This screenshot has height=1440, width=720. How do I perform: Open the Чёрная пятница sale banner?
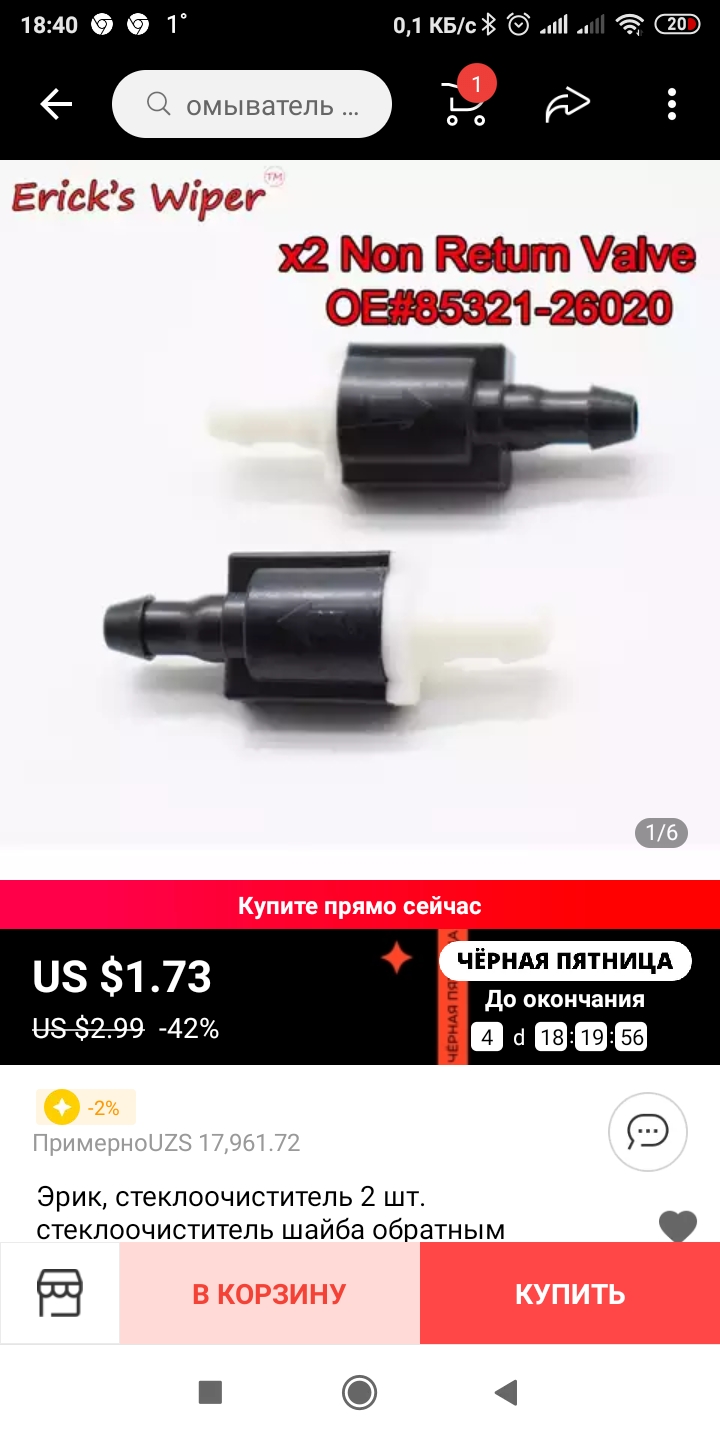566,962
